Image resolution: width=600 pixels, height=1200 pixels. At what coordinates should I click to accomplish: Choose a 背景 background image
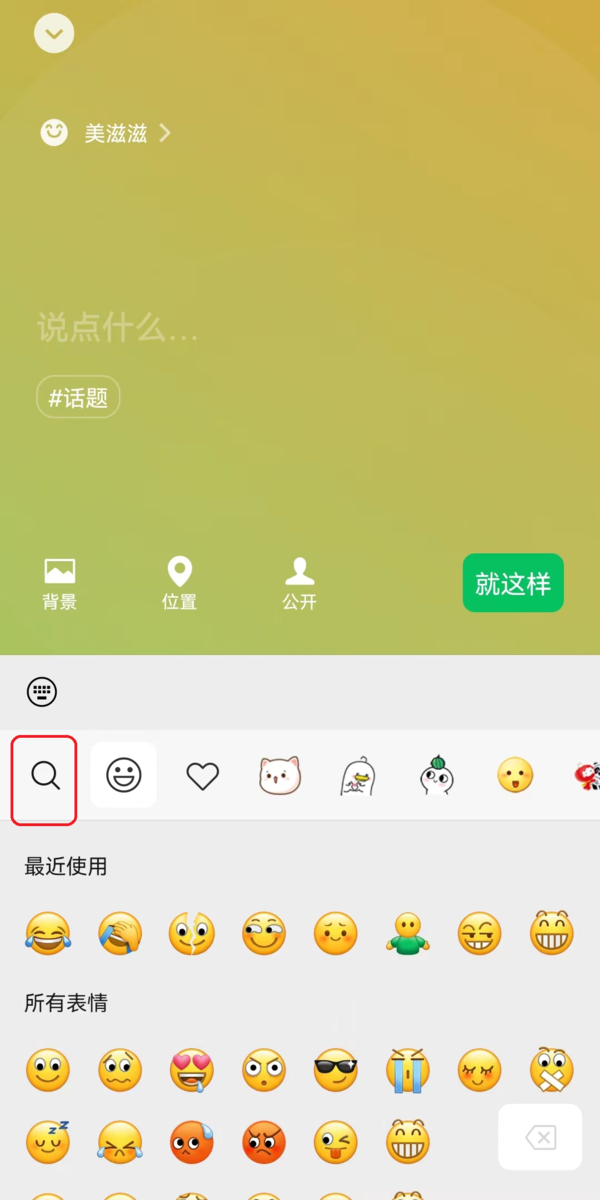coord(60,584)
